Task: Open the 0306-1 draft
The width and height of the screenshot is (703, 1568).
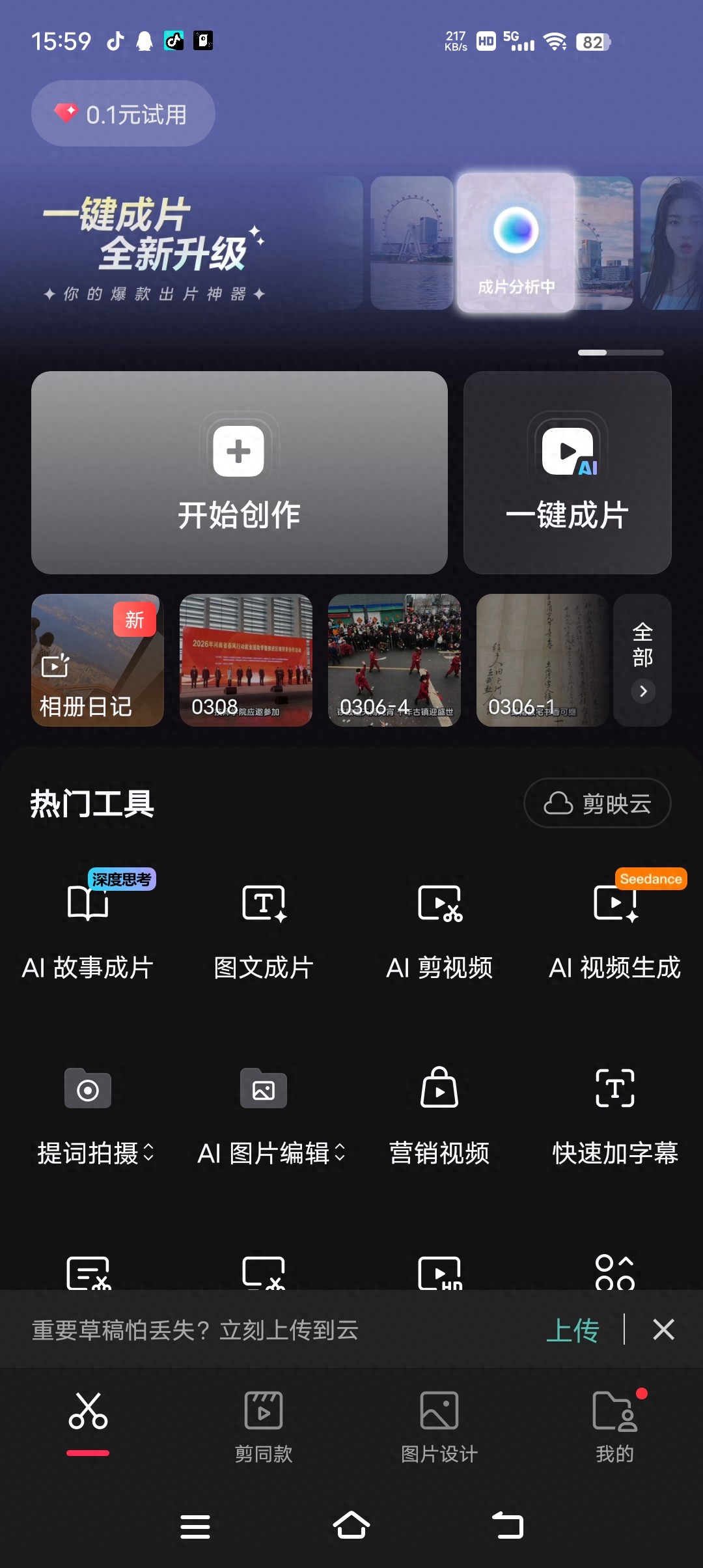Action: tap(542, 660)
